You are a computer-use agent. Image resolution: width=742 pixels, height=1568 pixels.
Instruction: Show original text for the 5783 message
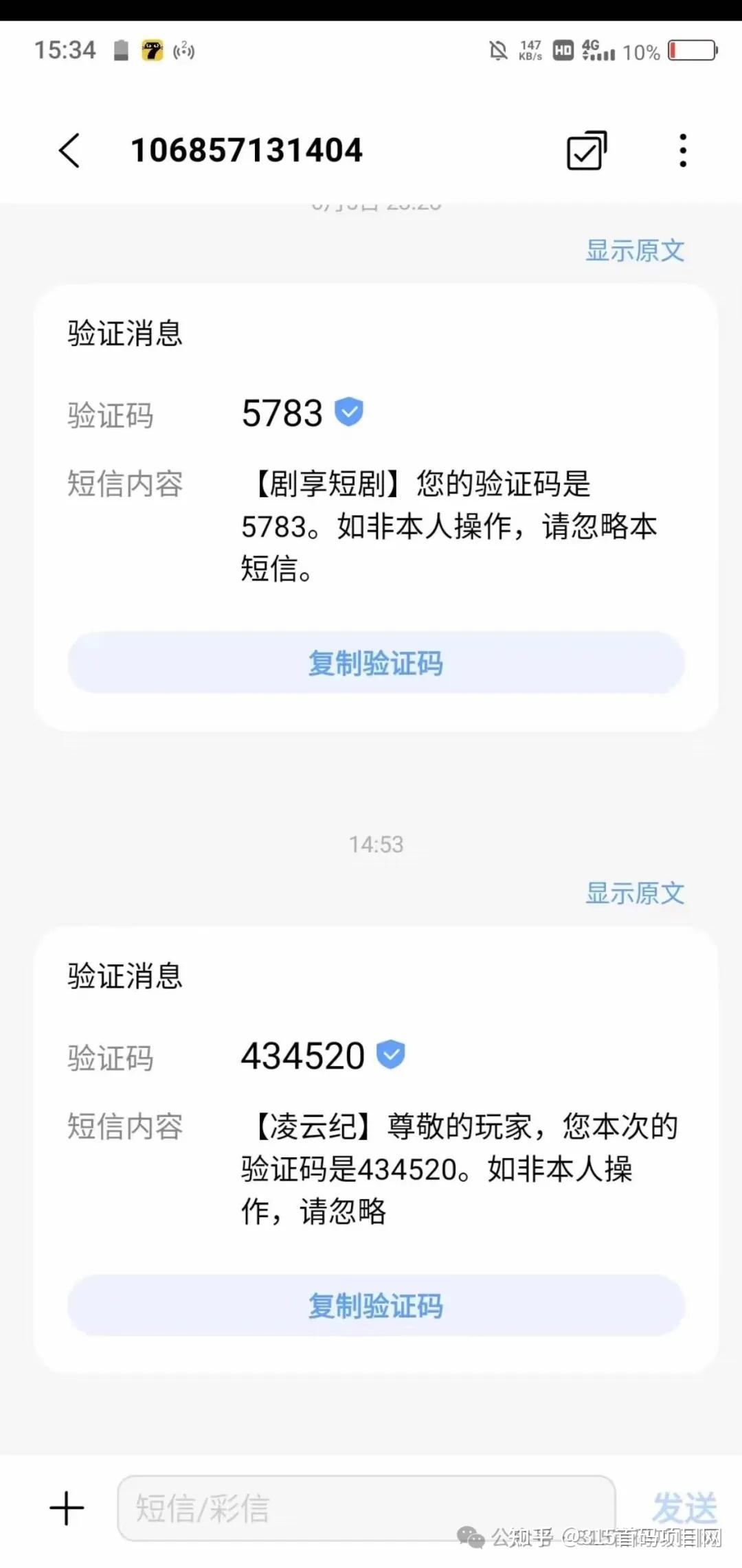pos(635,251)
